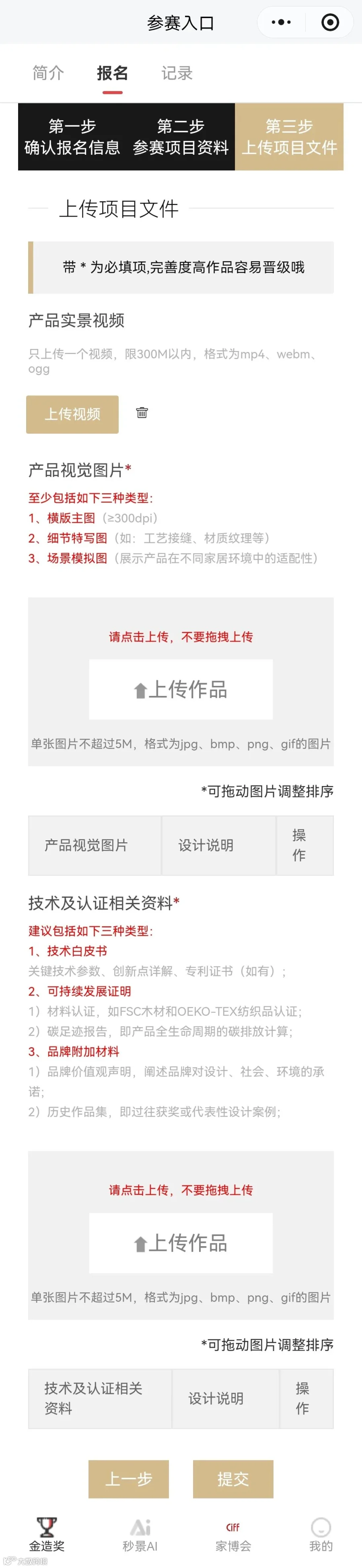The width and height of the screenshot is (362, 1568).
Task: Switch to the 简介 tab
Action: pyautogui.click(x=48, y=73)
